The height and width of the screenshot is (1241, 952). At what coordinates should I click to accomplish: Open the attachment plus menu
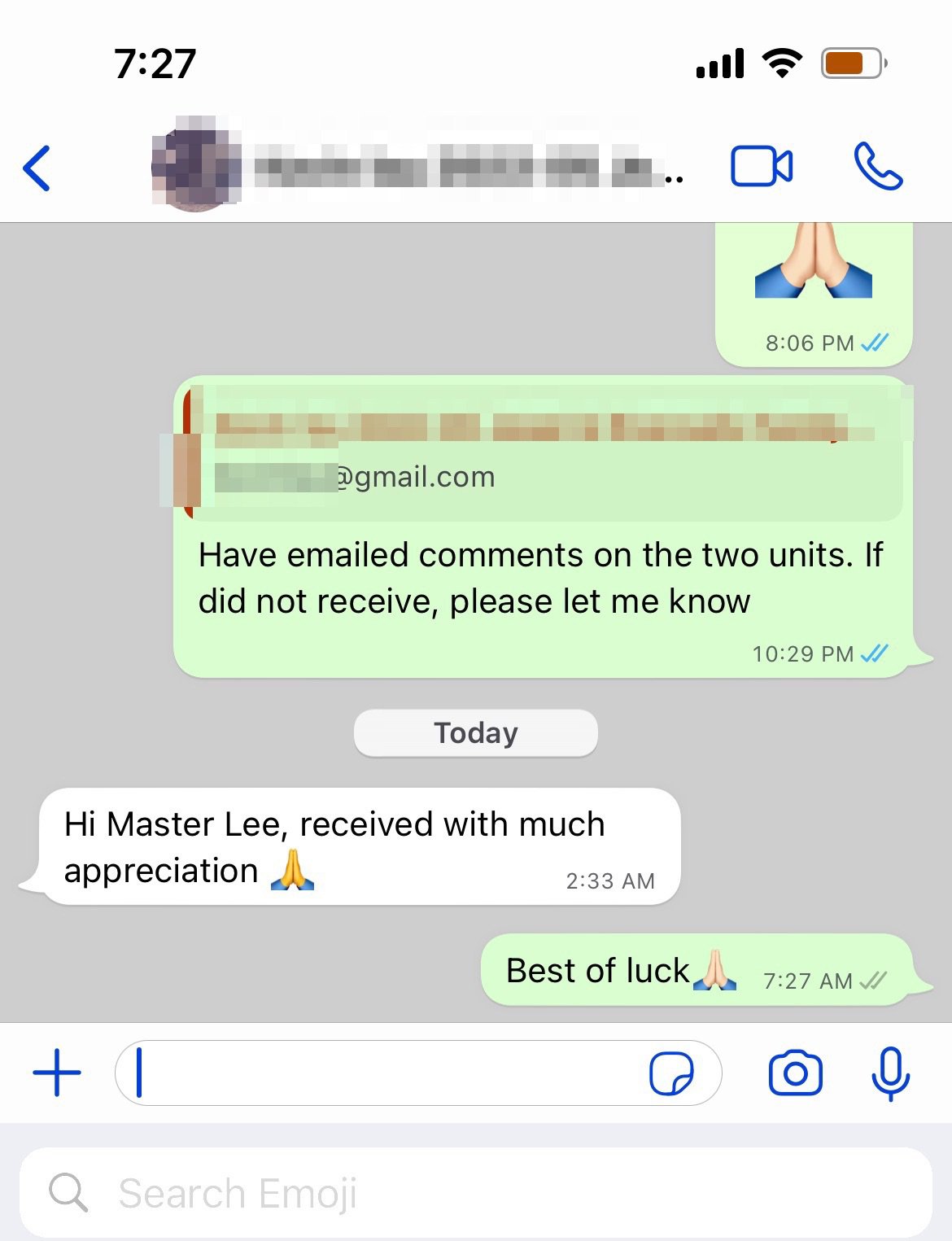57,1073
